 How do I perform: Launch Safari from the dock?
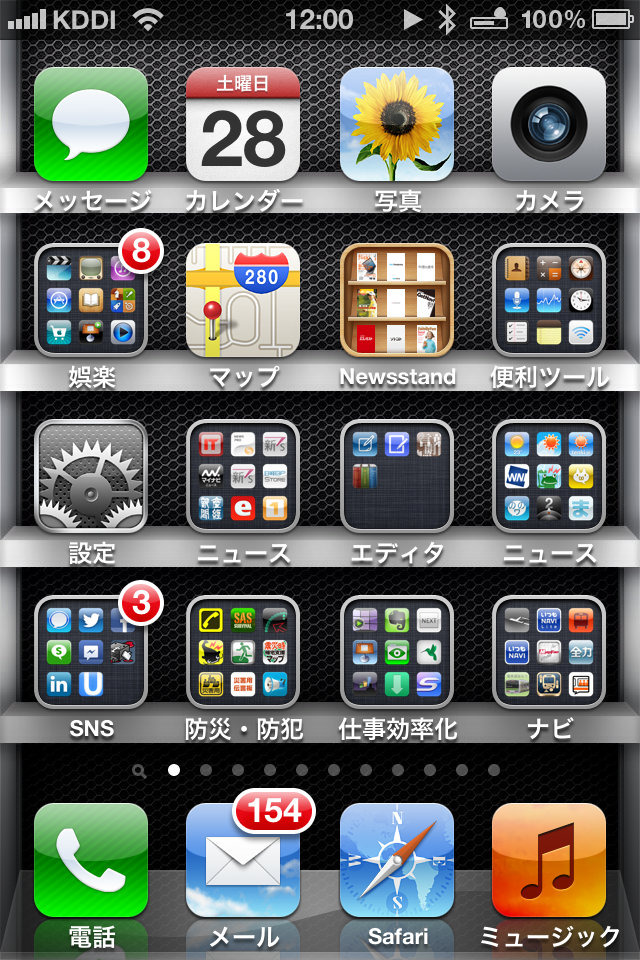396,860
